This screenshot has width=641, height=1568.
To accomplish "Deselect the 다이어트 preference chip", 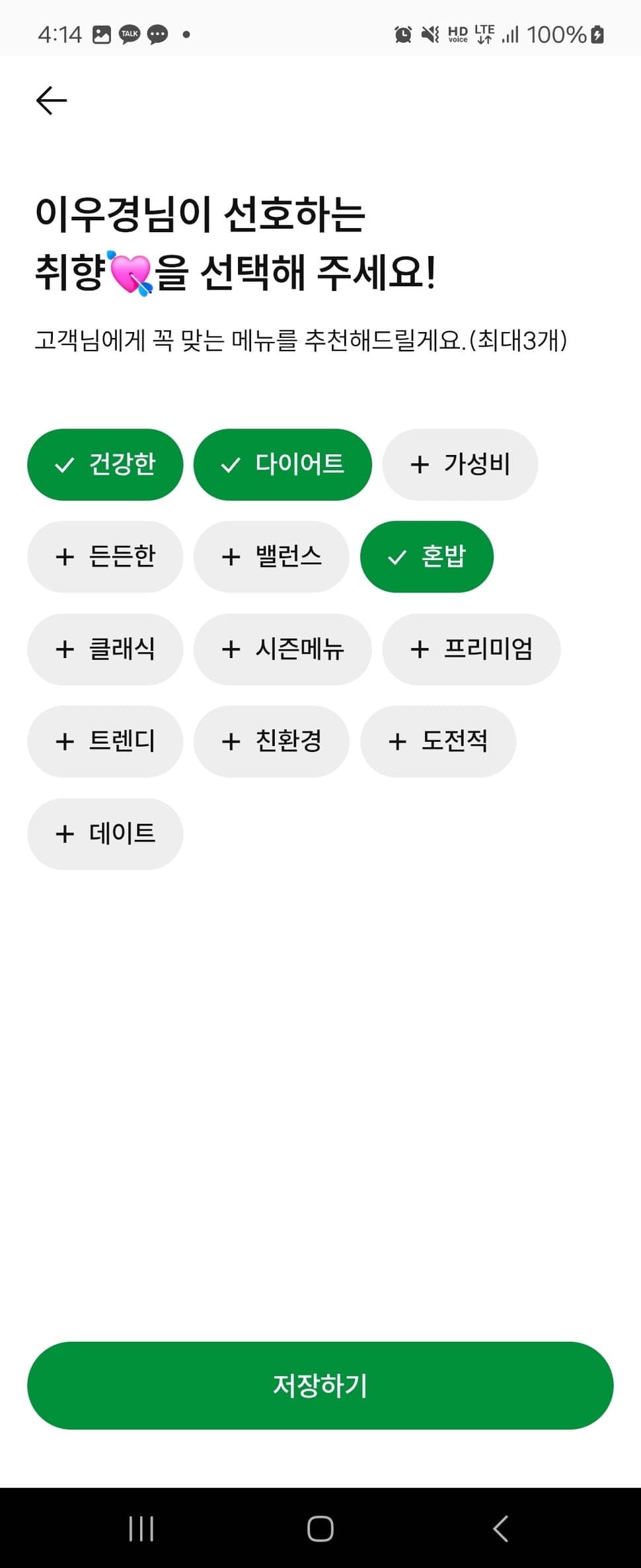I will [x=282, y=464].
